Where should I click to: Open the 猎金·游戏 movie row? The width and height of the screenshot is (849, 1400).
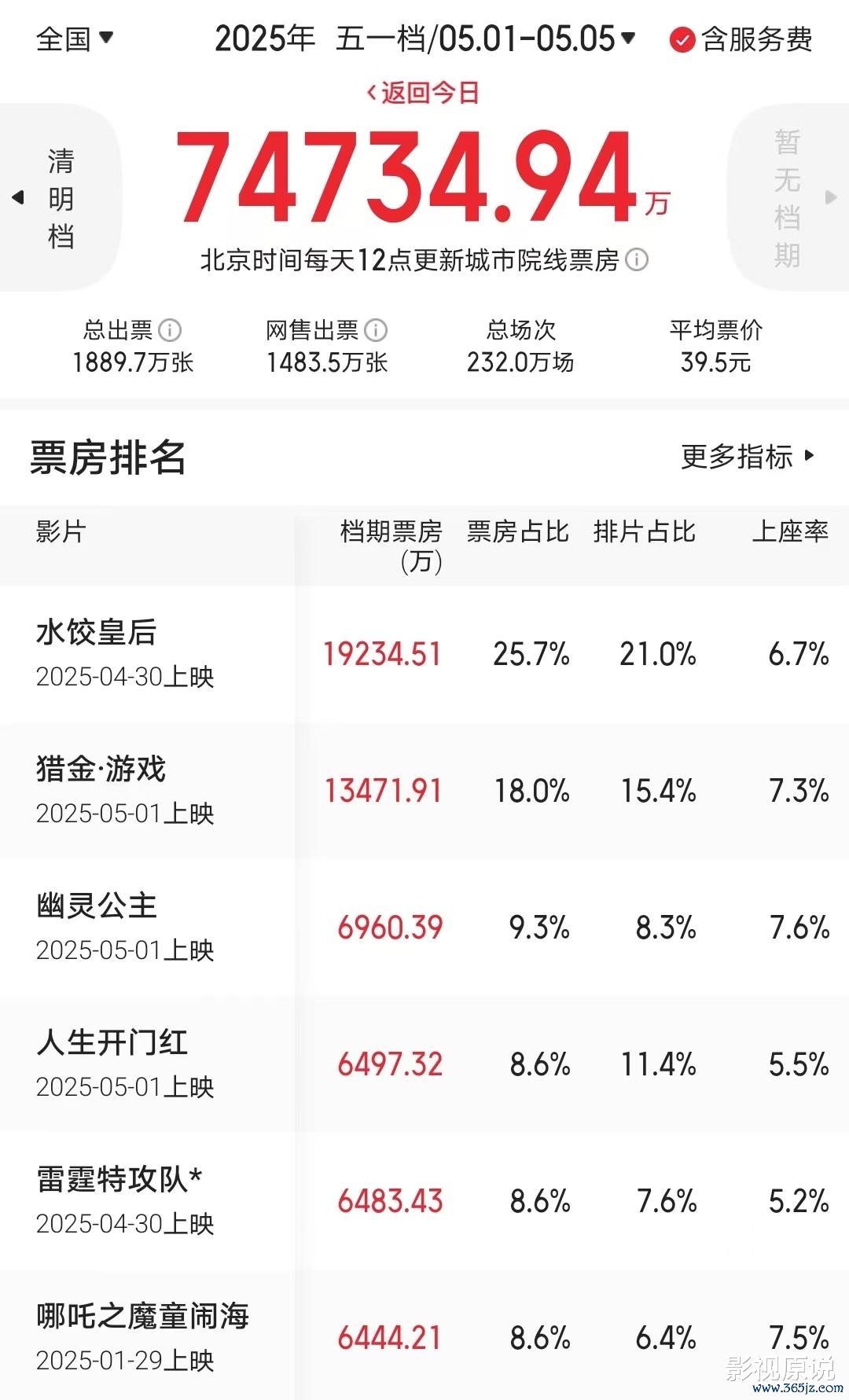pyautogui.click(x=424, y=791)
